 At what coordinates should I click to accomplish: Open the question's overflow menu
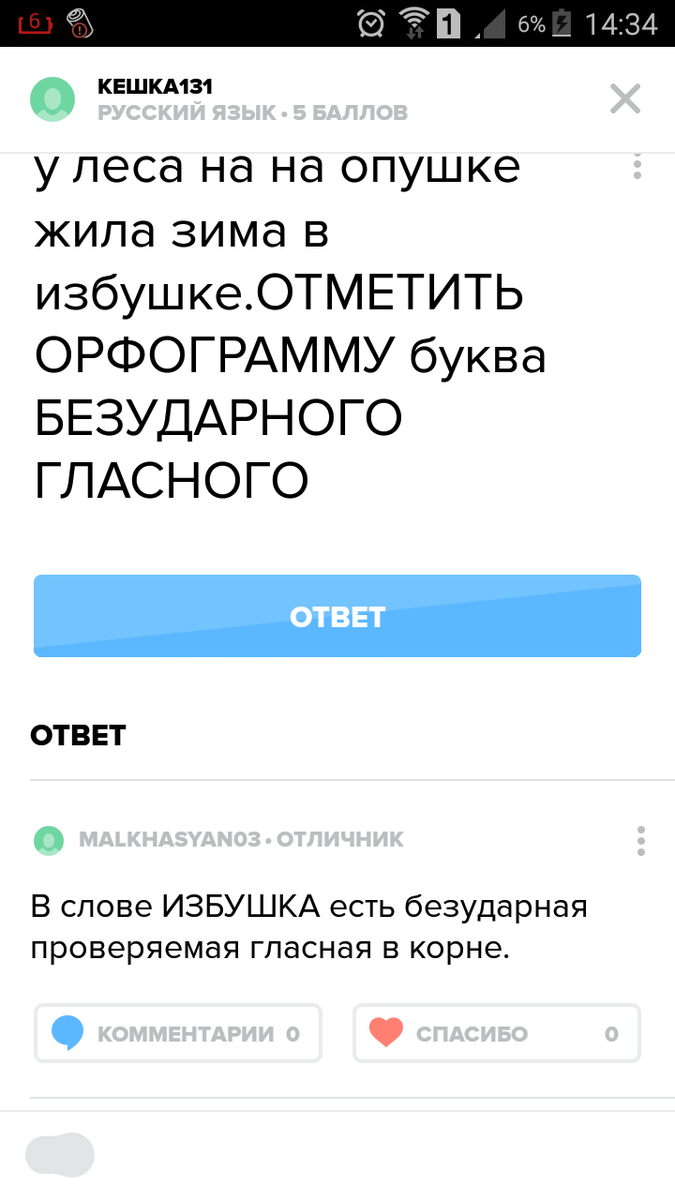(637, 166)
